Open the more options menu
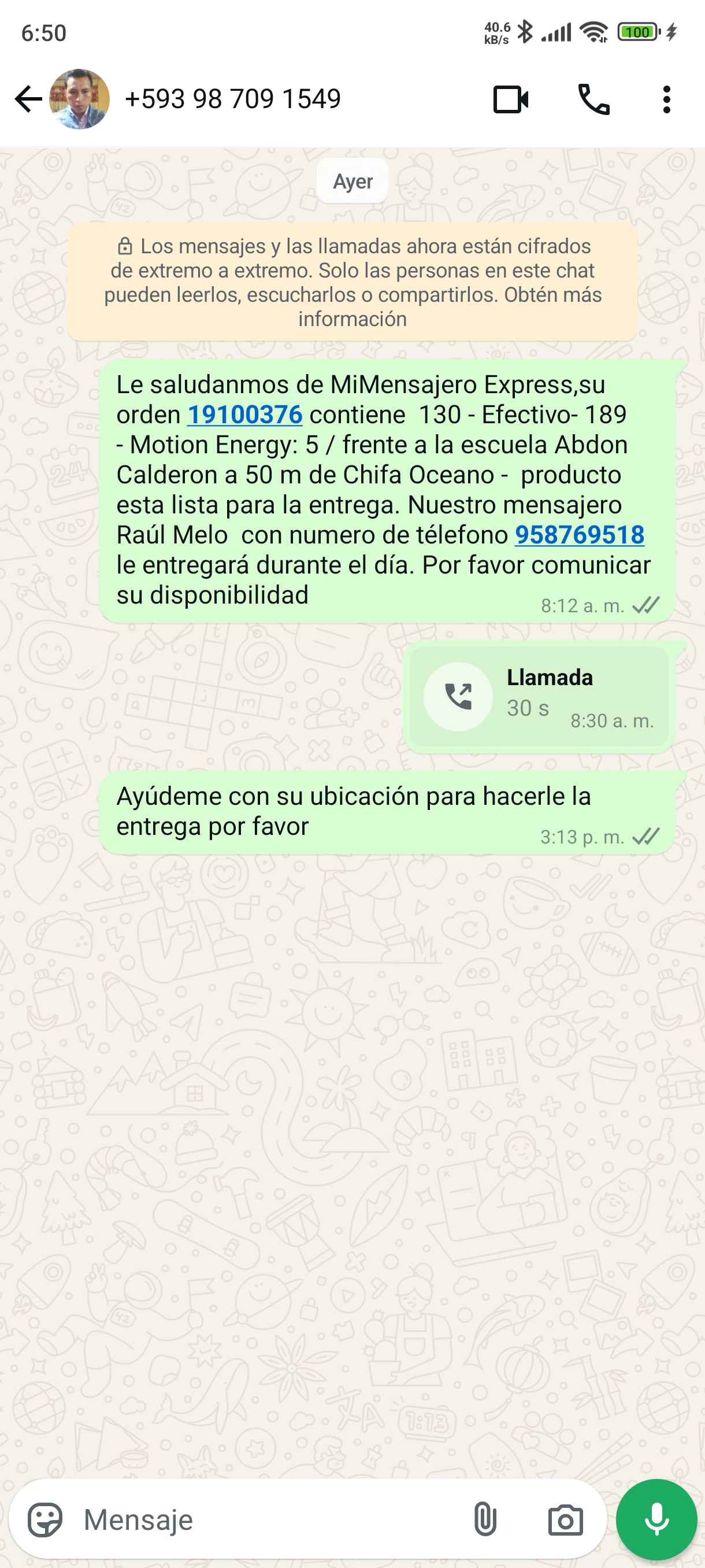 click(667, 99)
